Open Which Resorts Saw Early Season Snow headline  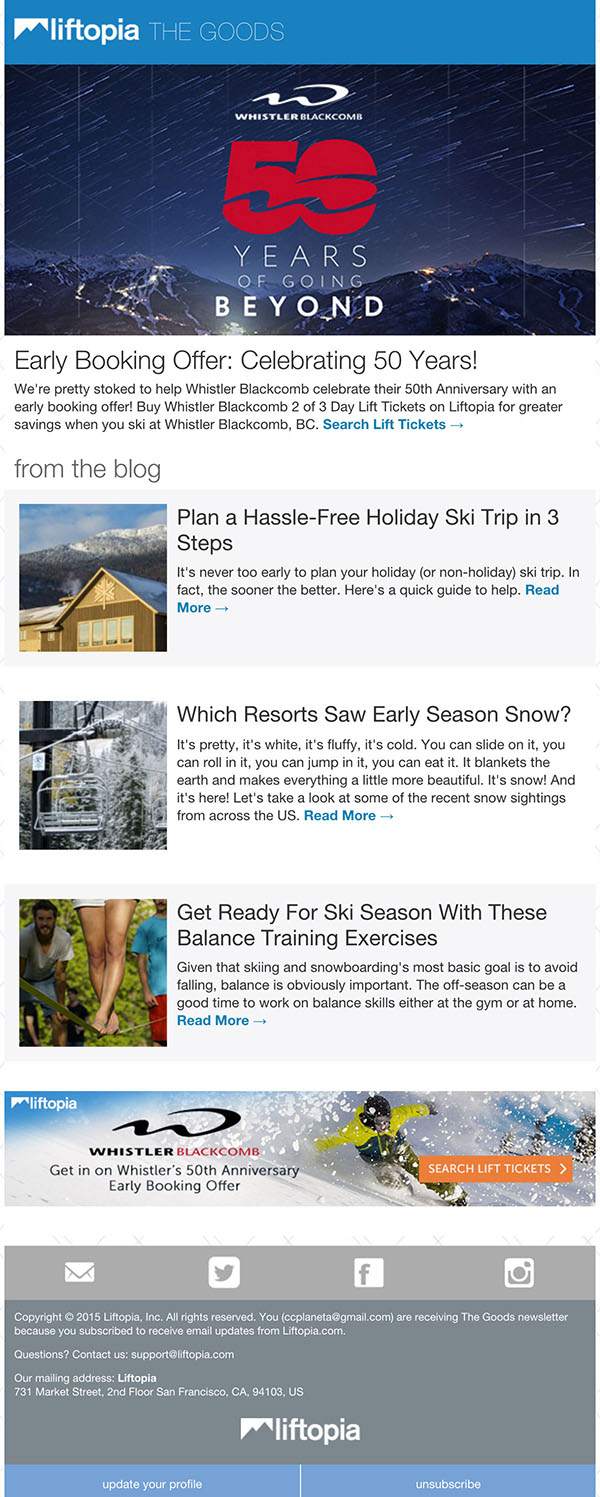point(373,714)
